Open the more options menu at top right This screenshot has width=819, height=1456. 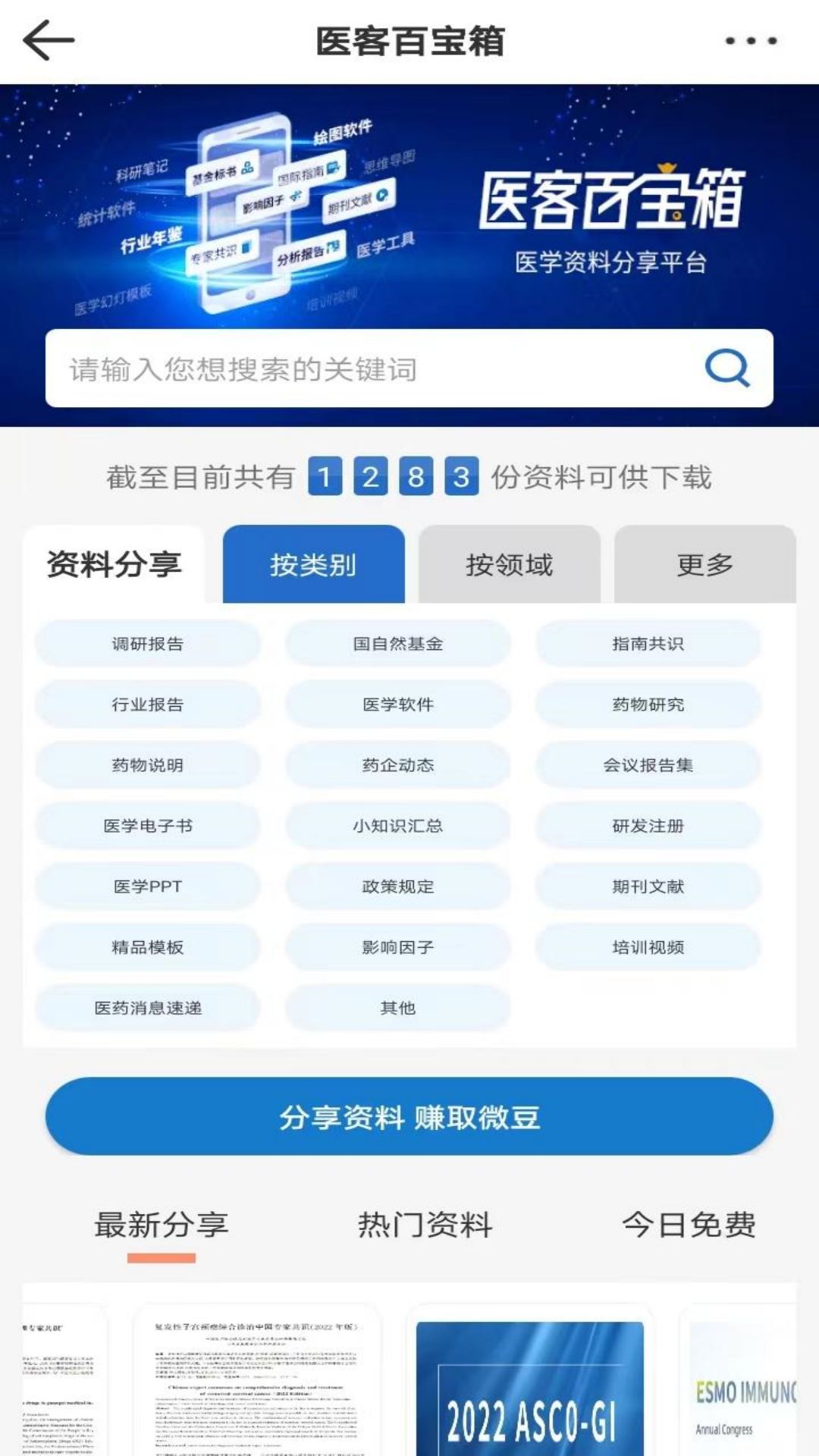[747, 42]
